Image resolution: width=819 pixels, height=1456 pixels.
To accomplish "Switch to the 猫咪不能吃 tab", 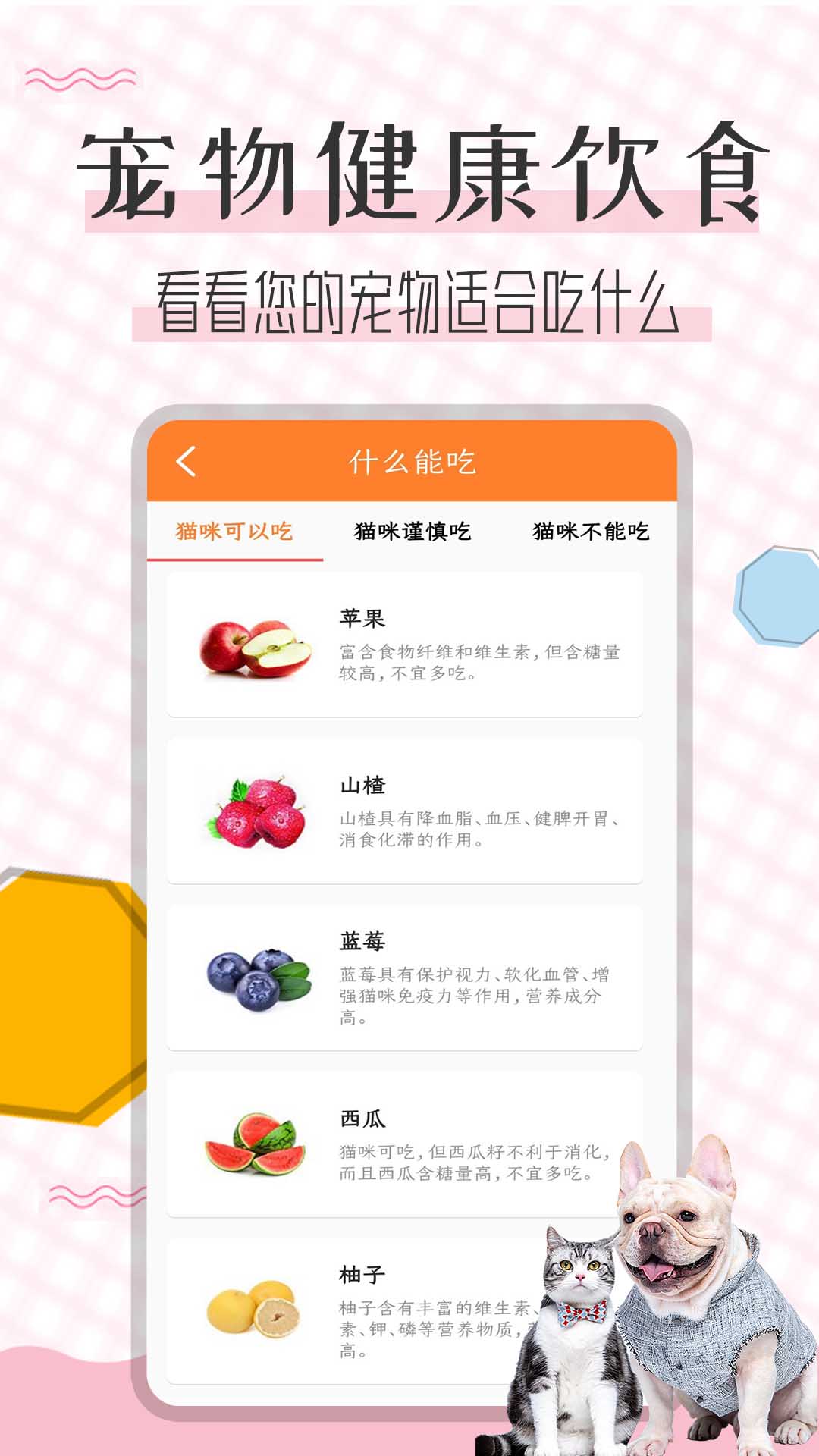I will click(591, 533).
